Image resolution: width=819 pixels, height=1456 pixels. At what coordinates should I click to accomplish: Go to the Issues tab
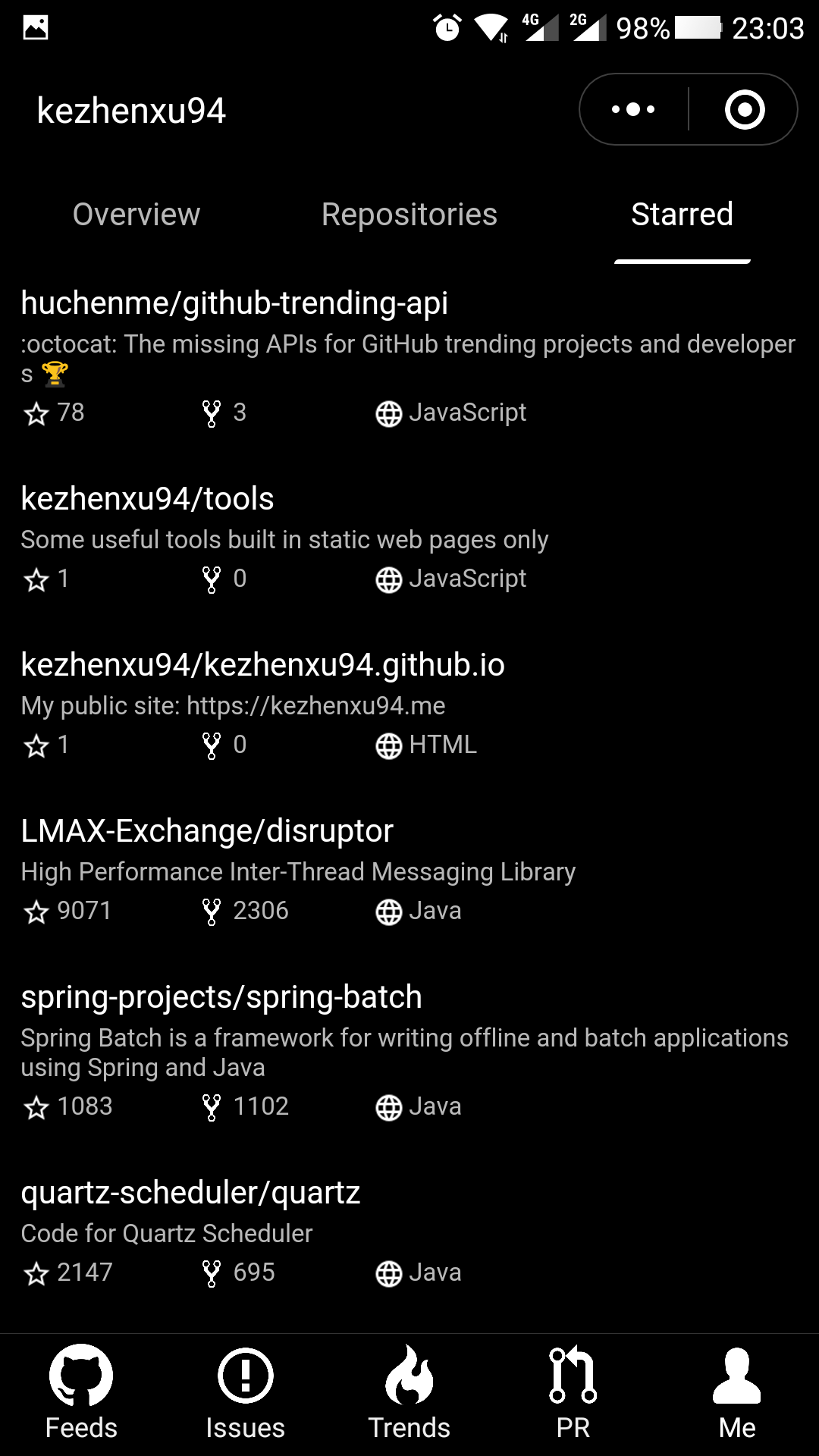[x=246, y=1394]
